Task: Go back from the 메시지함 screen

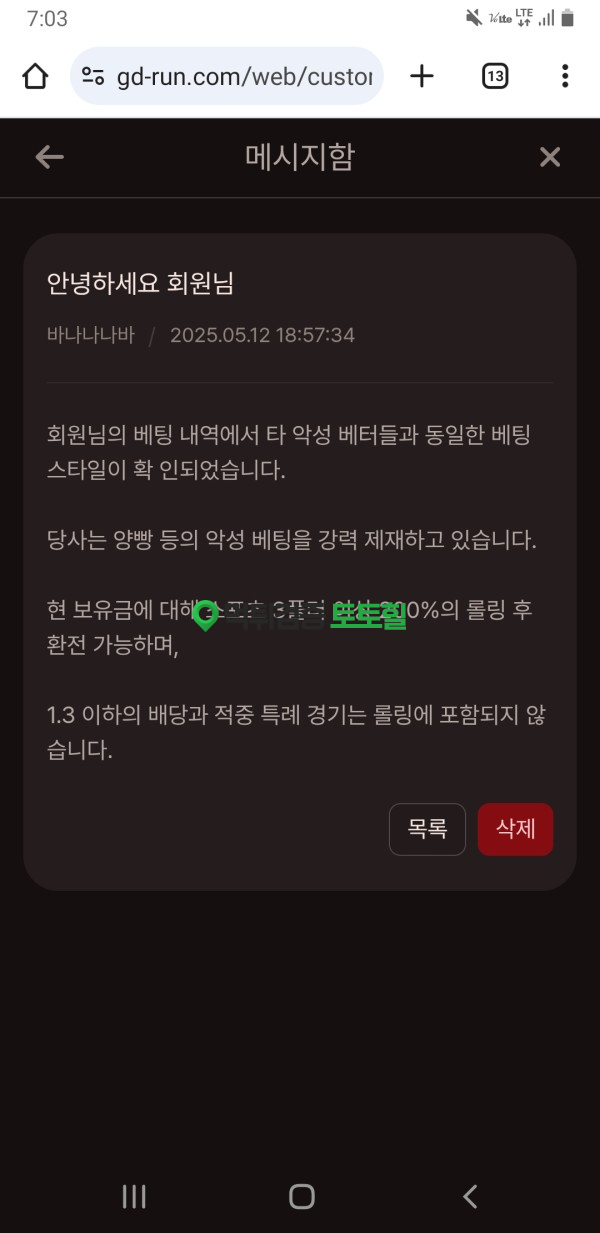Action: pyautogui.click(x=49, y=157)
